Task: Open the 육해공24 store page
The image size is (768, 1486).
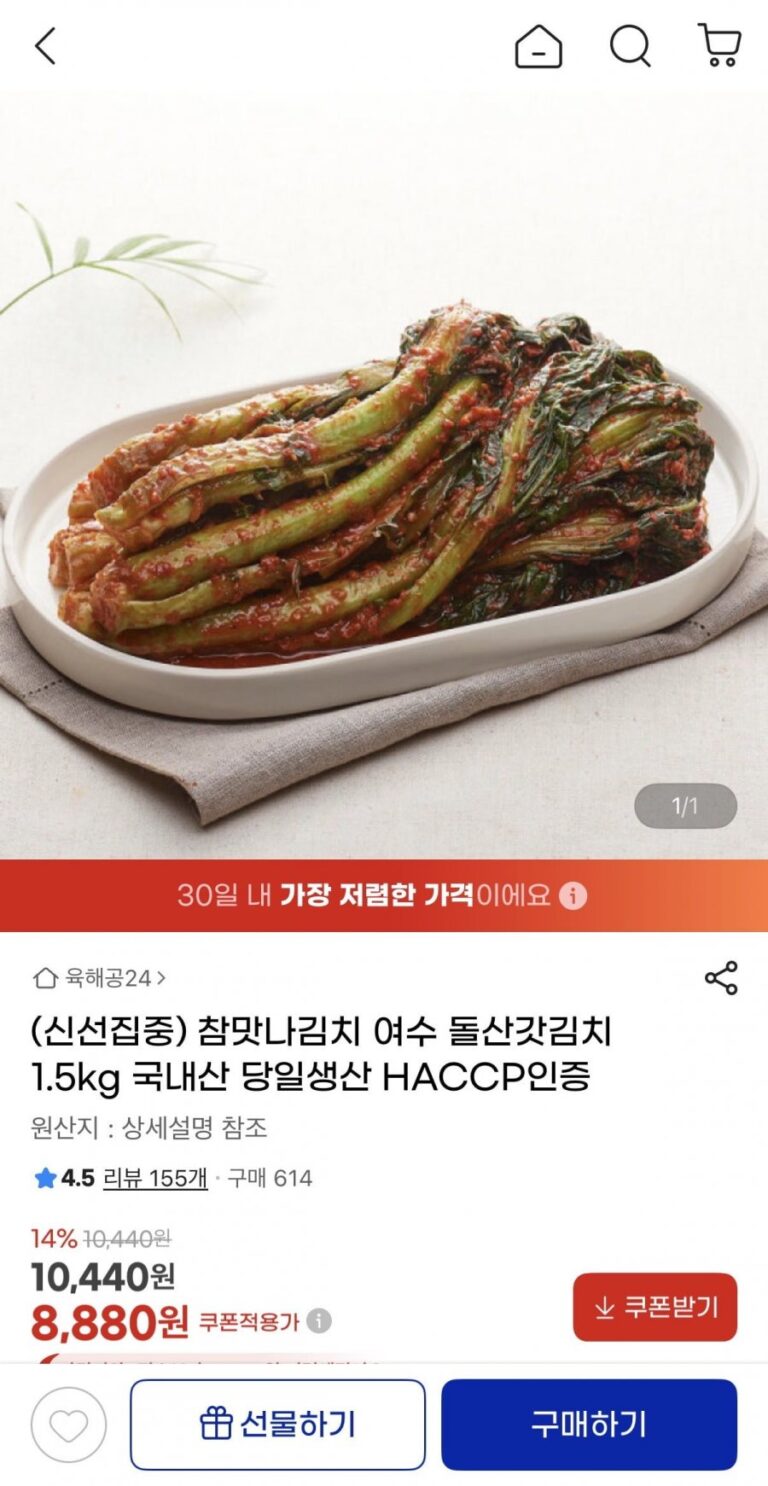Action: [100, 977]
